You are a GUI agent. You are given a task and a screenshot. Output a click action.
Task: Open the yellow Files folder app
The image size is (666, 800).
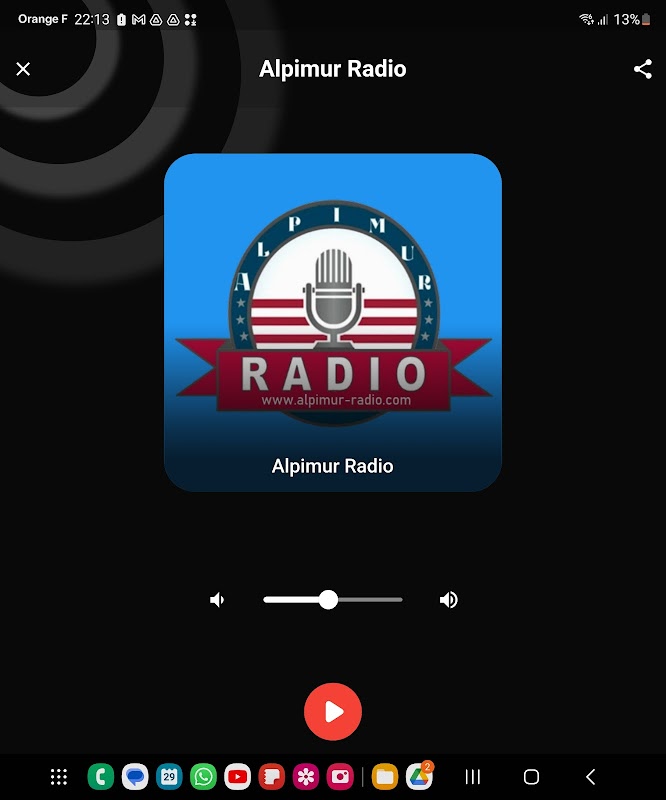[x=385, y=777]
